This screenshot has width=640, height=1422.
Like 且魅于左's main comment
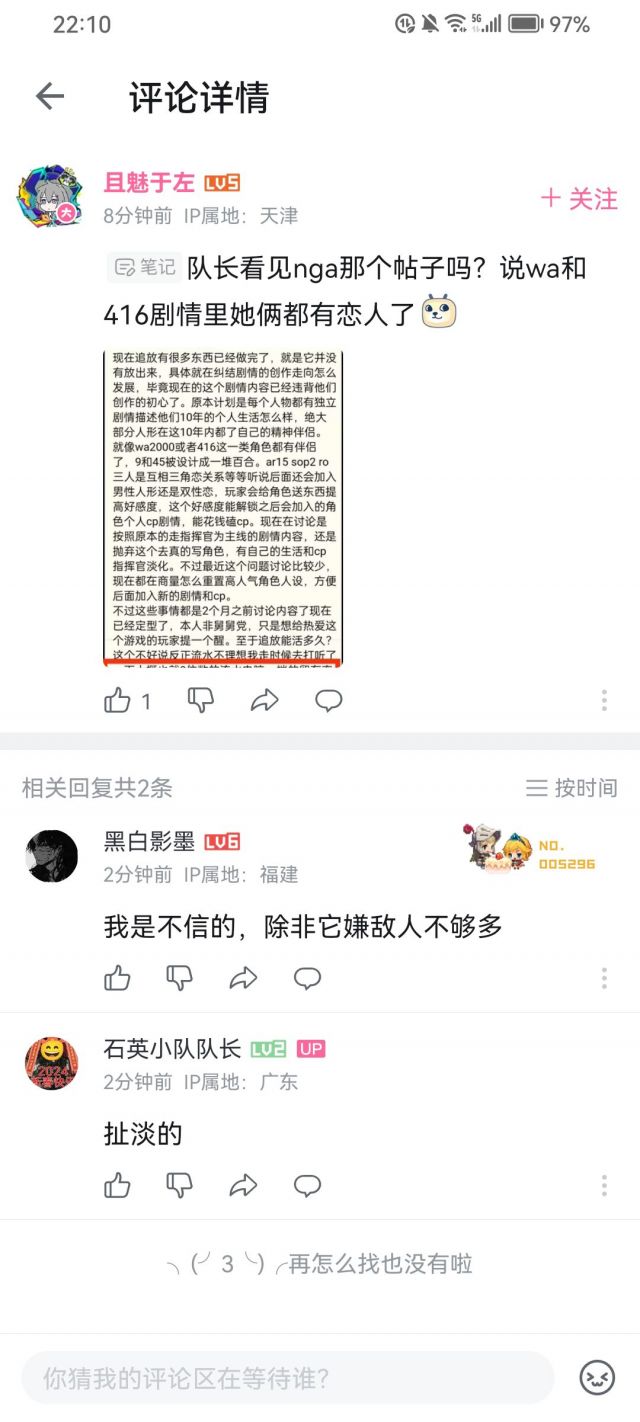click(x=118, y=701)
